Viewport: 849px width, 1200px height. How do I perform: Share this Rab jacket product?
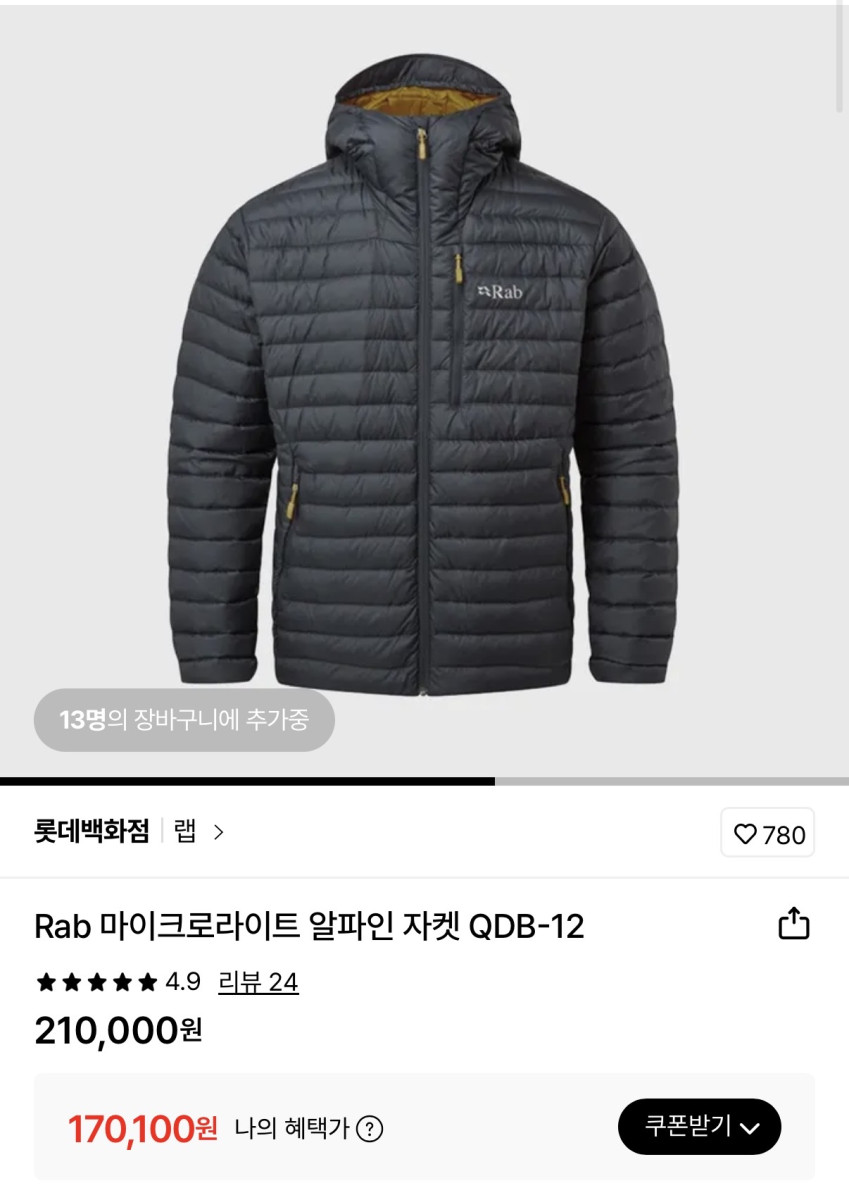(x=793, y=923)
